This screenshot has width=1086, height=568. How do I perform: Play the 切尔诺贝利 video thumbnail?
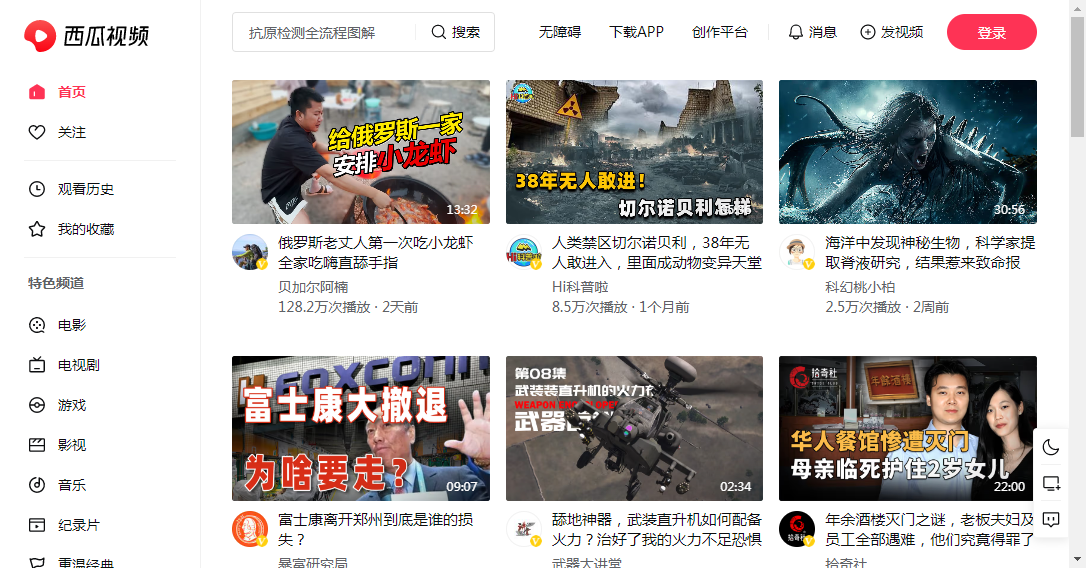(634, 151)
